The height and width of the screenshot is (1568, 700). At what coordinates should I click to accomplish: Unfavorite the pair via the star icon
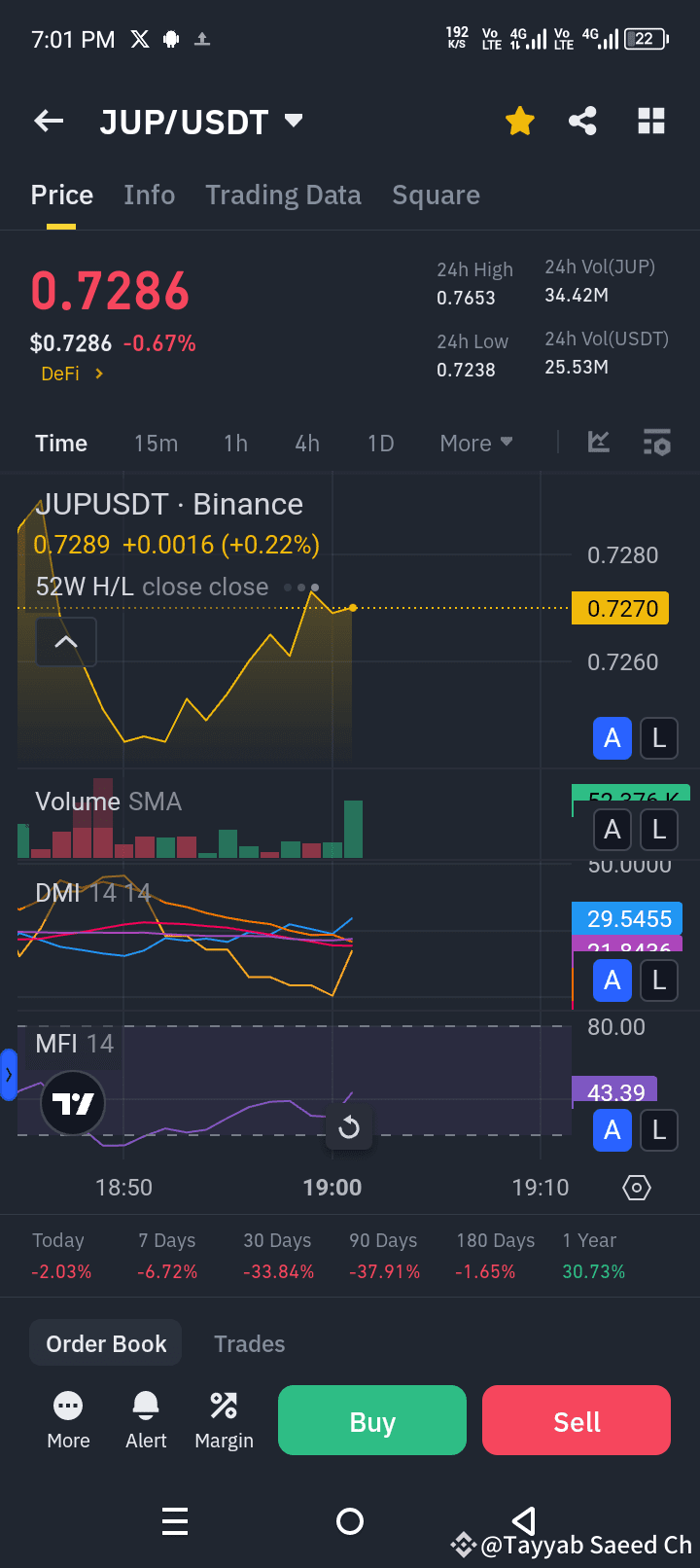click(x=519, y=121)
